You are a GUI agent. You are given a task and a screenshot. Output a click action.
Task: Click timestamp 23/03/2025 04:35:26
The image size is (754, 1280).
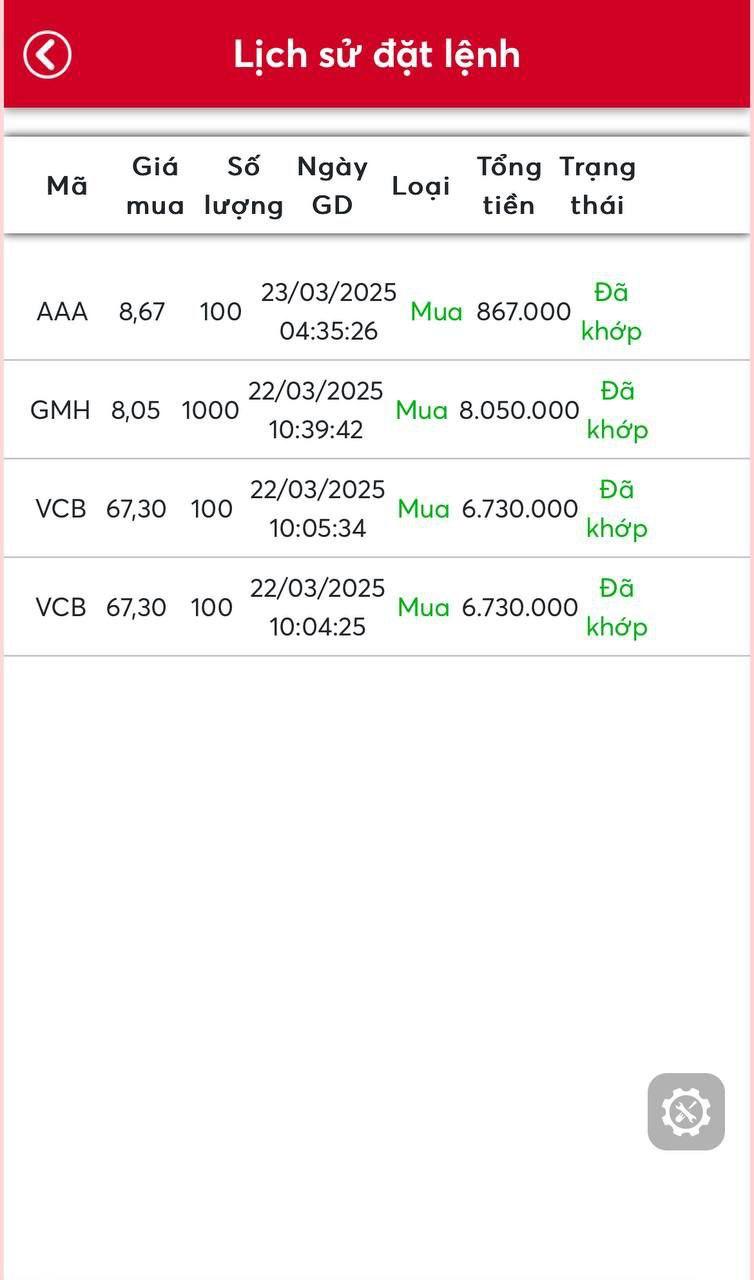(329, 311)
